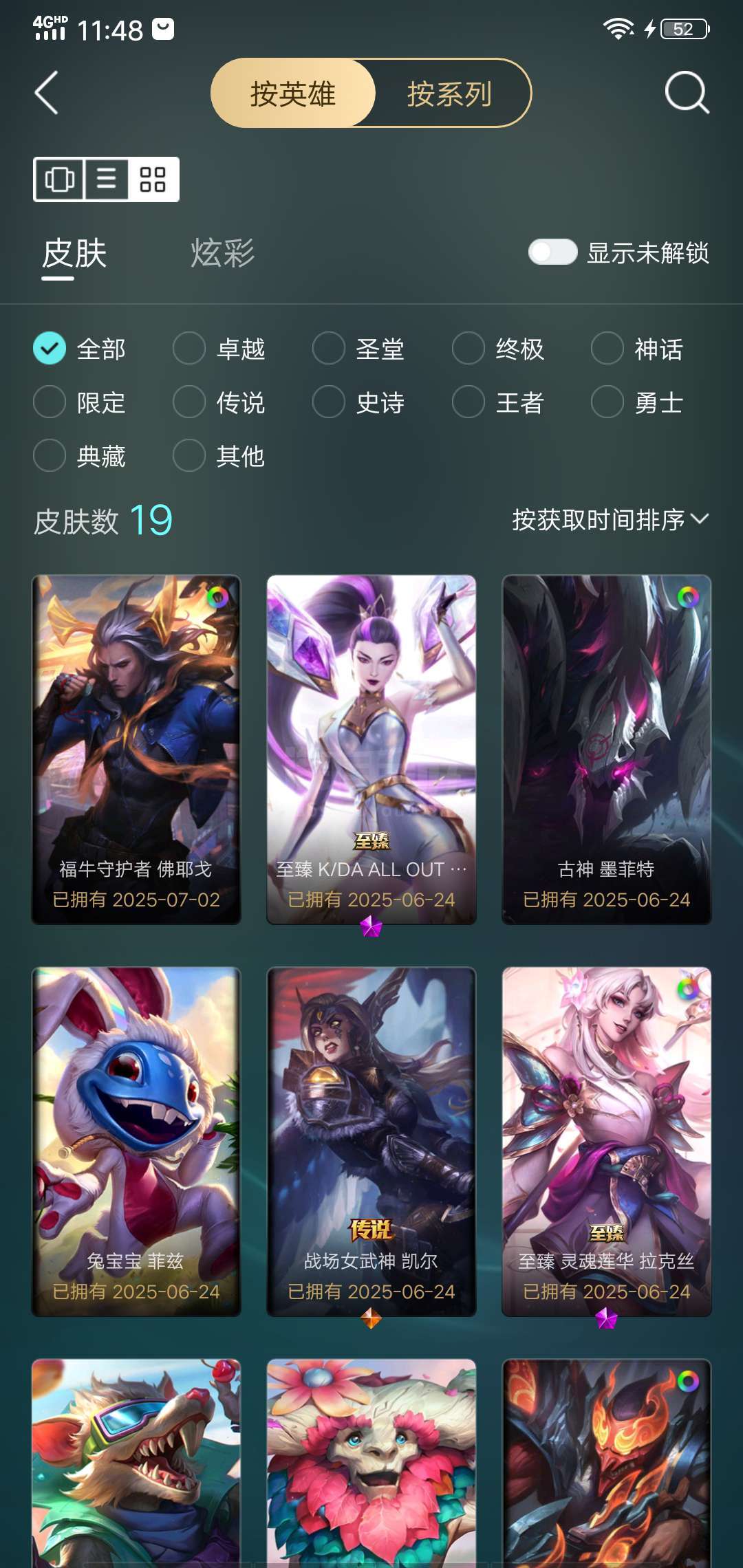The width and height of the screenshot is (743, 1568).
Task: Switch to the list view layout icon
Action: (x=106, y=179)
